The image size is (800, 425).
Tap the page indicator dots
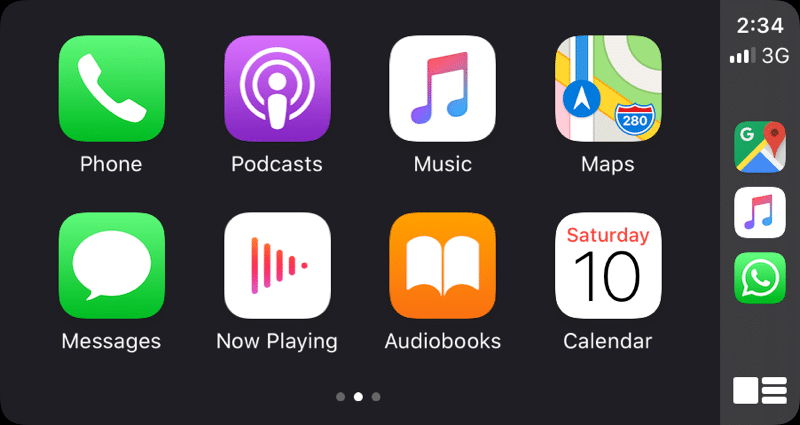[358, 397]
